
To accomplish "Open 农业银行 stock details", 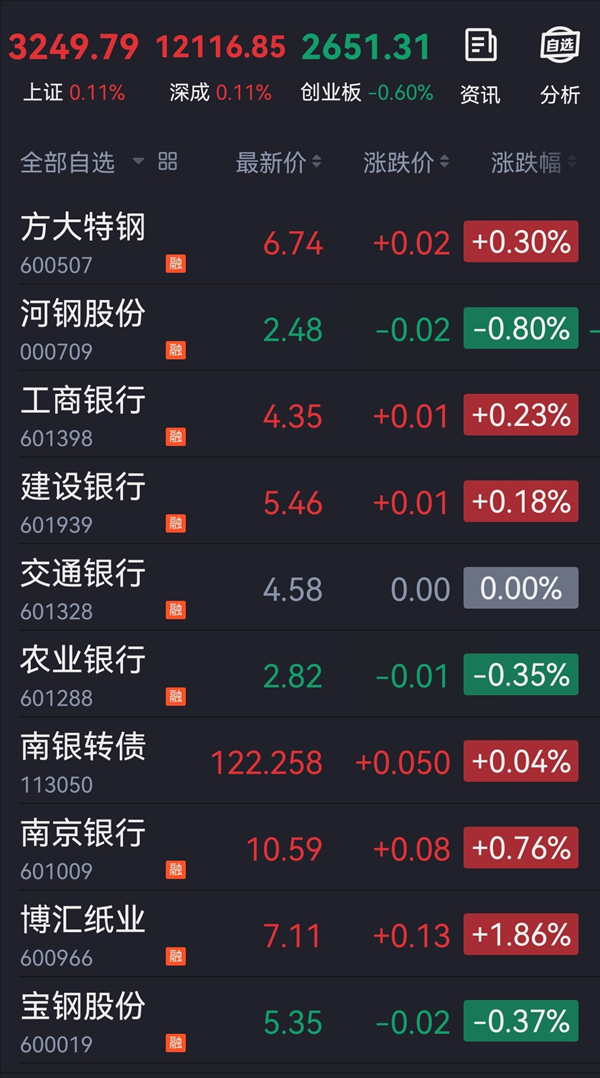I will [x=300, y=675].
